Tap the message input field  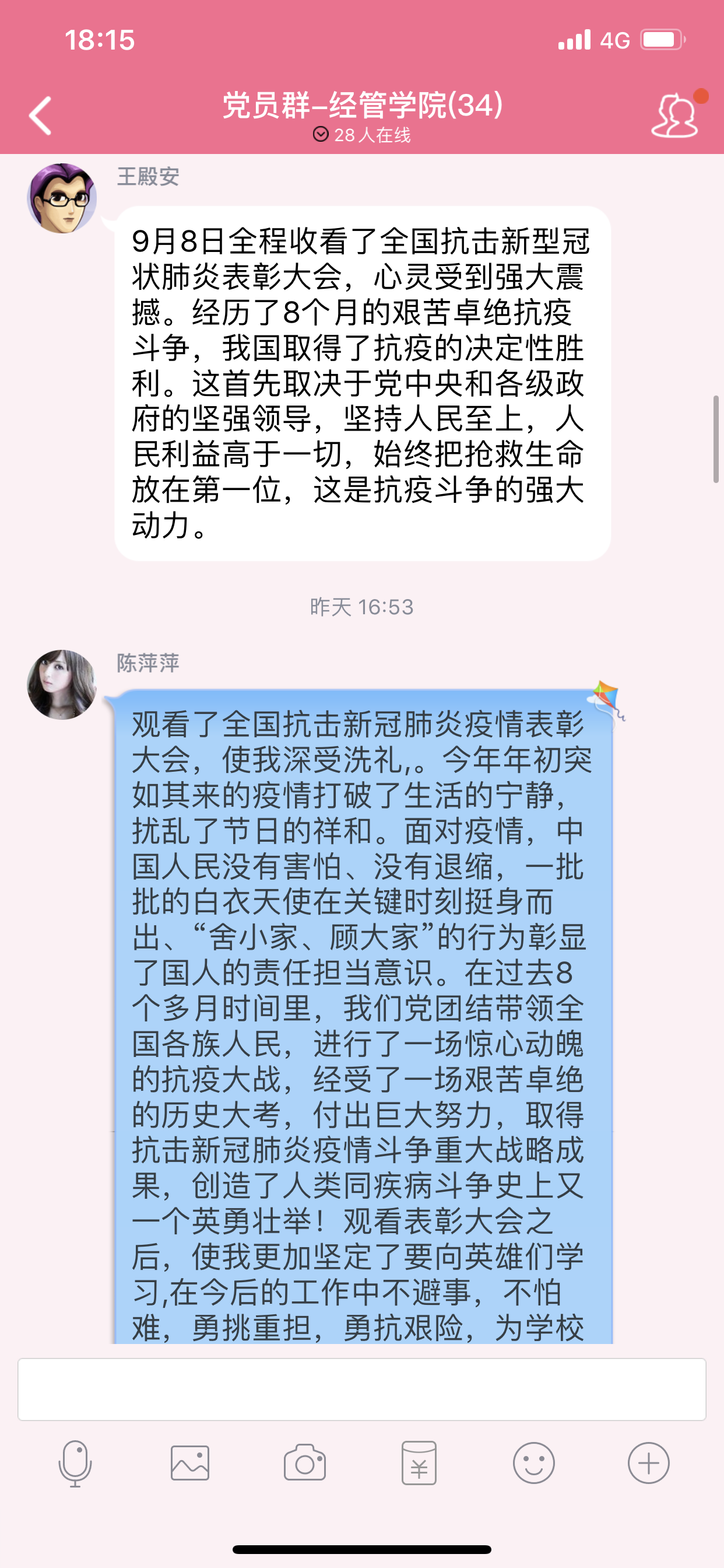(361, 1389)
